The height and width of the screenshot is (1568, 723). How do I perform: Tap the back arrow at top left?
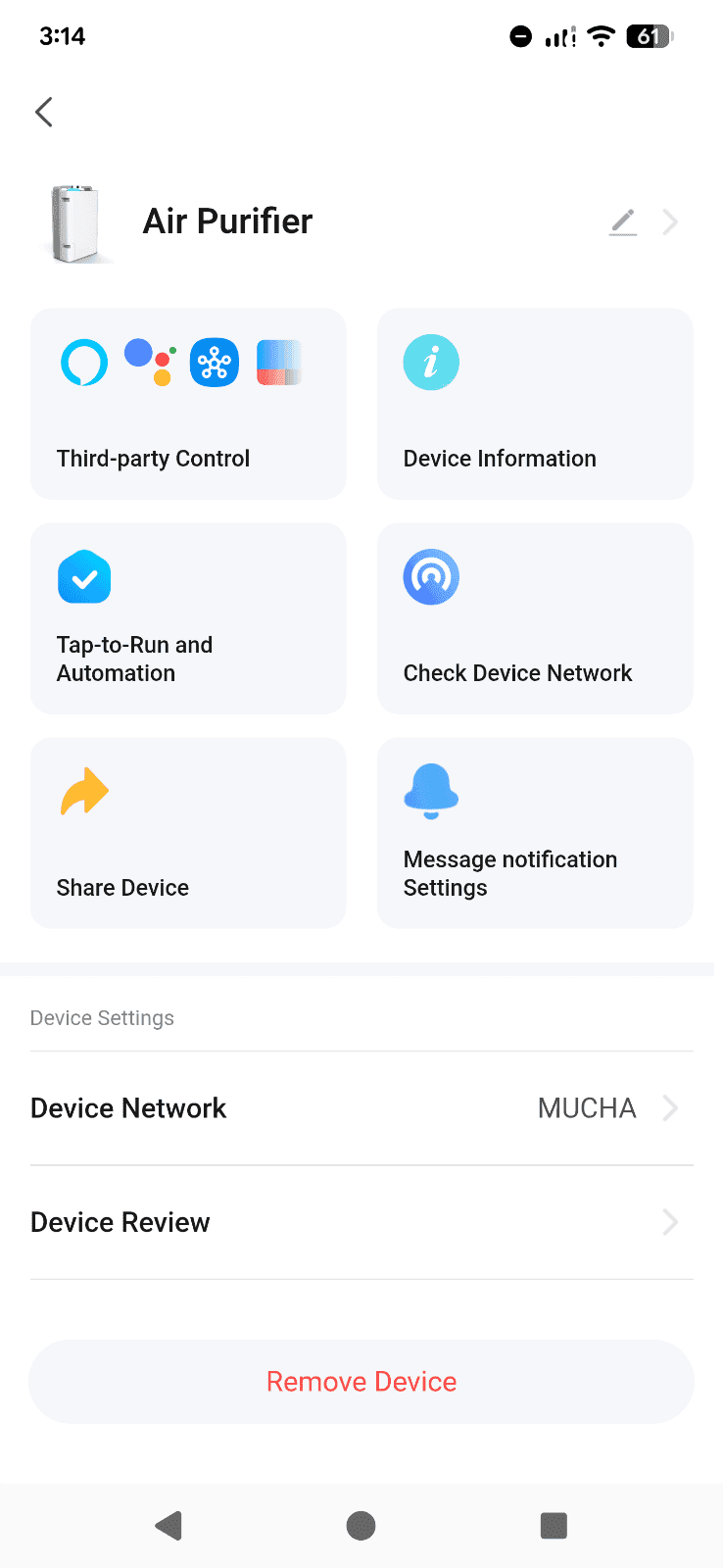[43, 112]
